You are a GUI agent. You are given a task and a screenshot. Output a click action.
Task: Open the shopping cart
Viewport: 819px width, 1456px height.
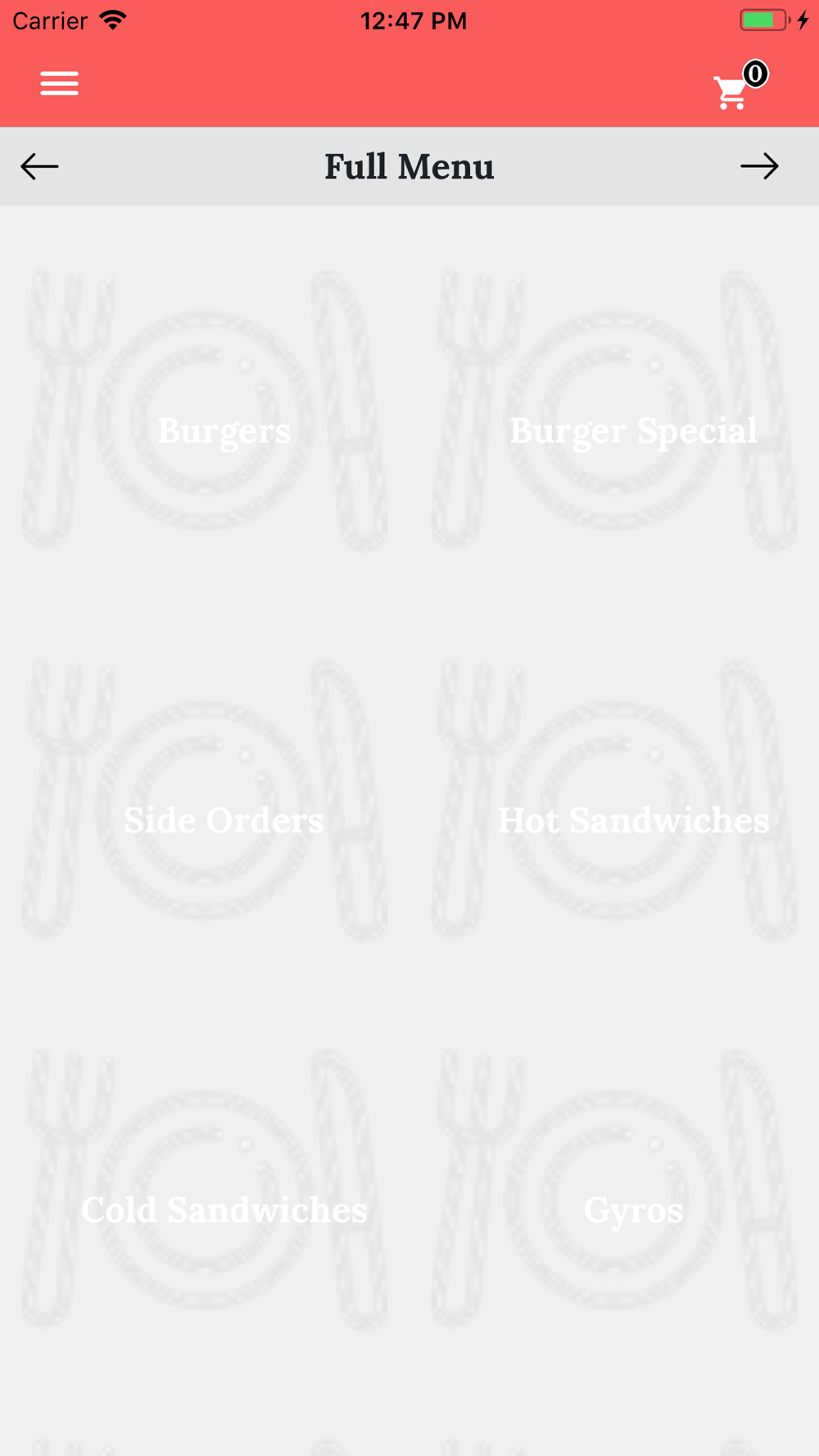point(733,90)
